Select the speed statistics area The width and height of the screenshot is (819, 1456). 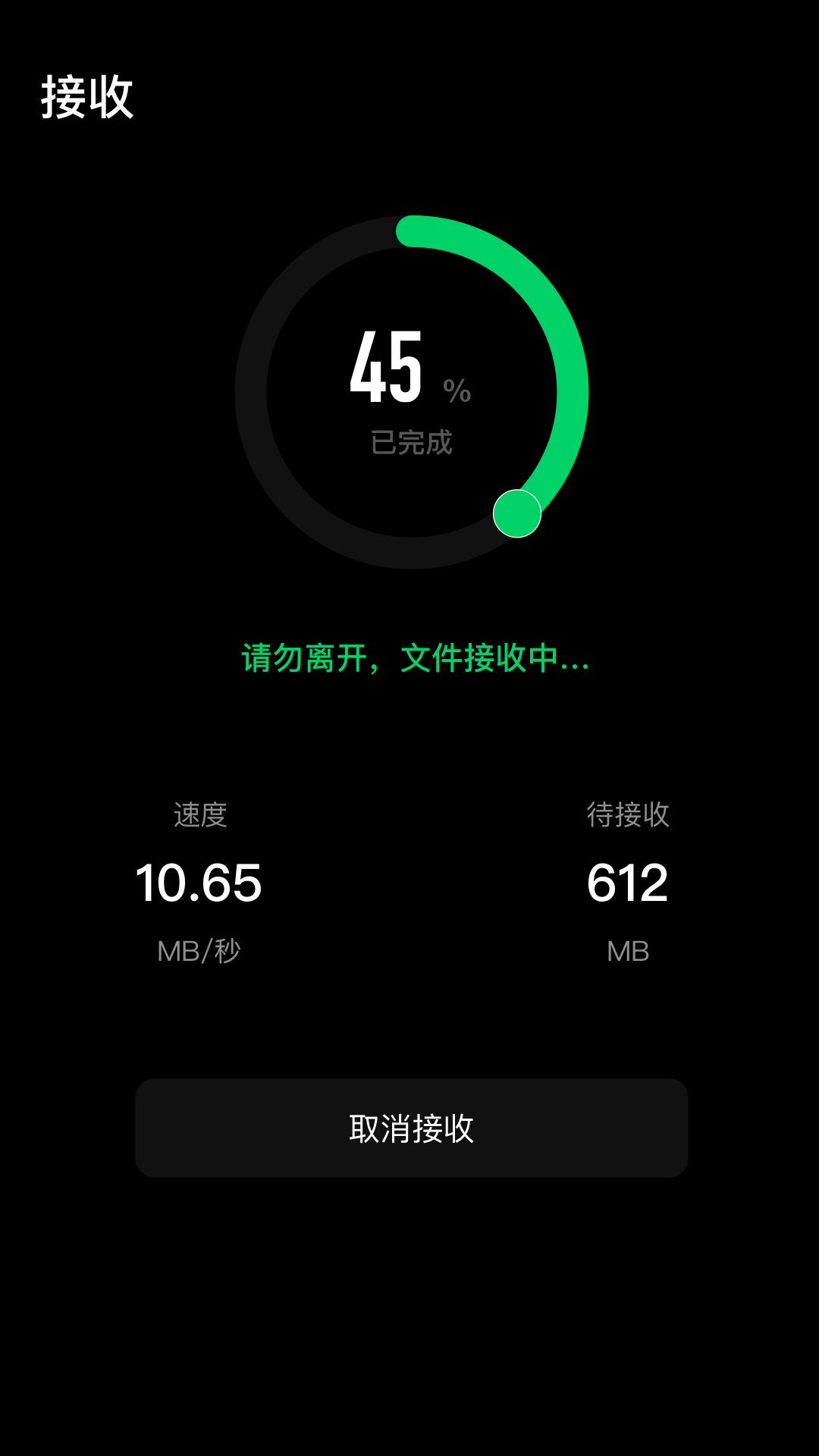click(198, 883)
